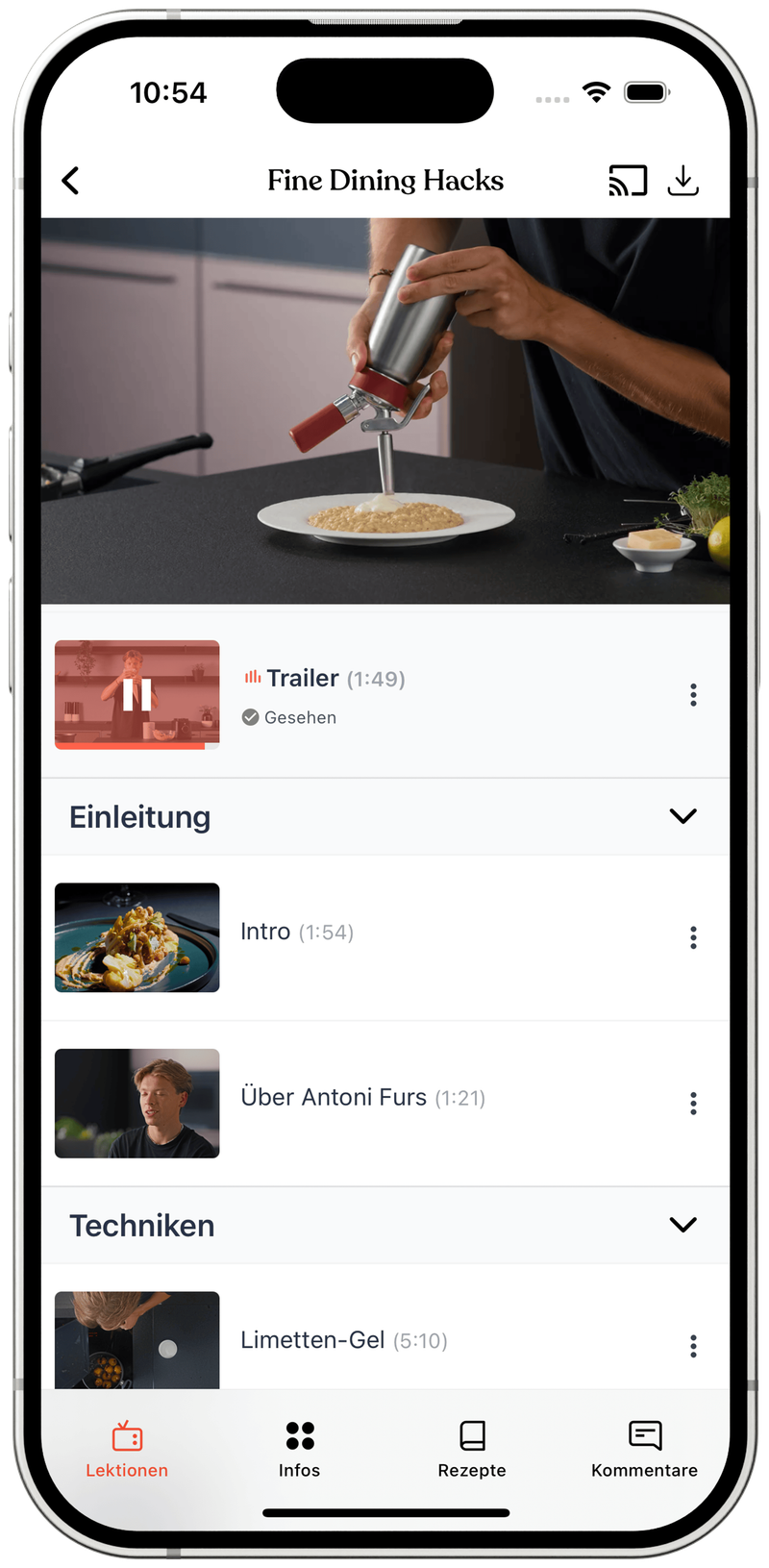Play the Über Antoni Furs lesson

[x=137, y=1103]
